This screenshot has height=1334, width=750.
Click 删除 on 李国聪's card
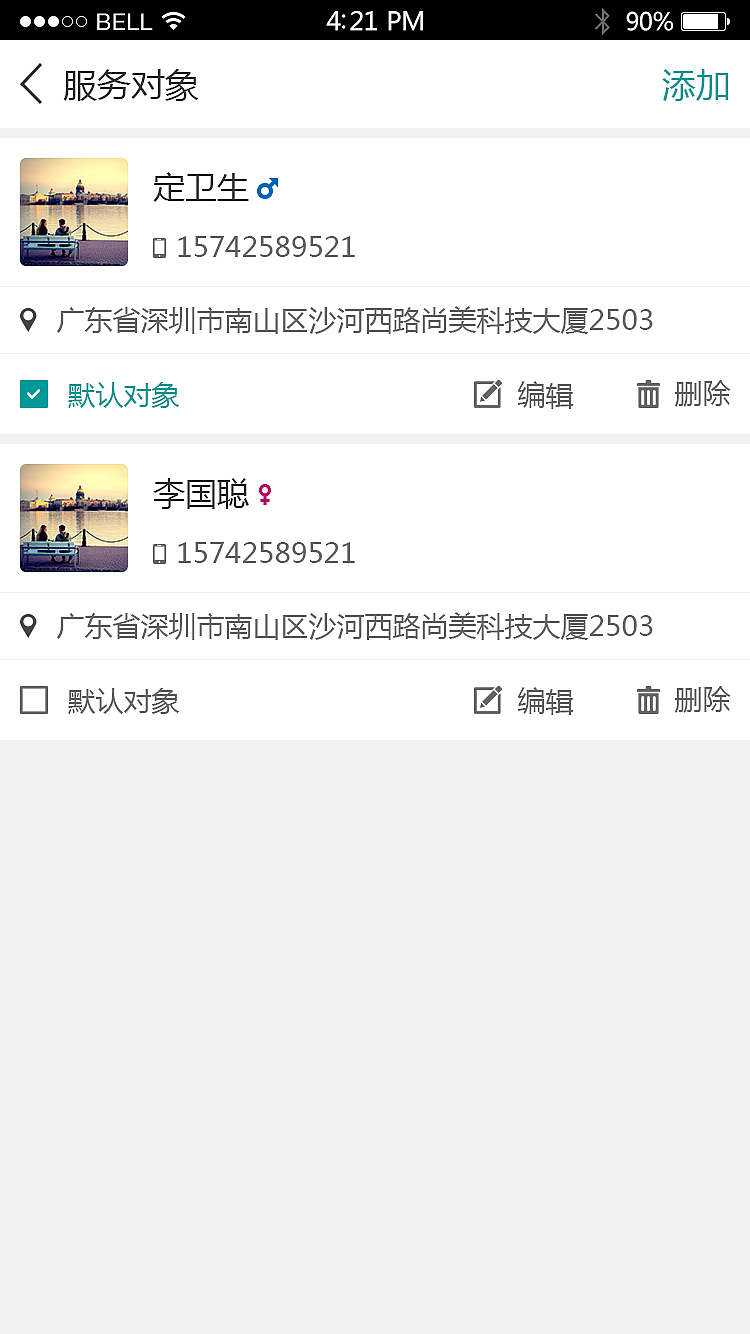pos(701,701)
